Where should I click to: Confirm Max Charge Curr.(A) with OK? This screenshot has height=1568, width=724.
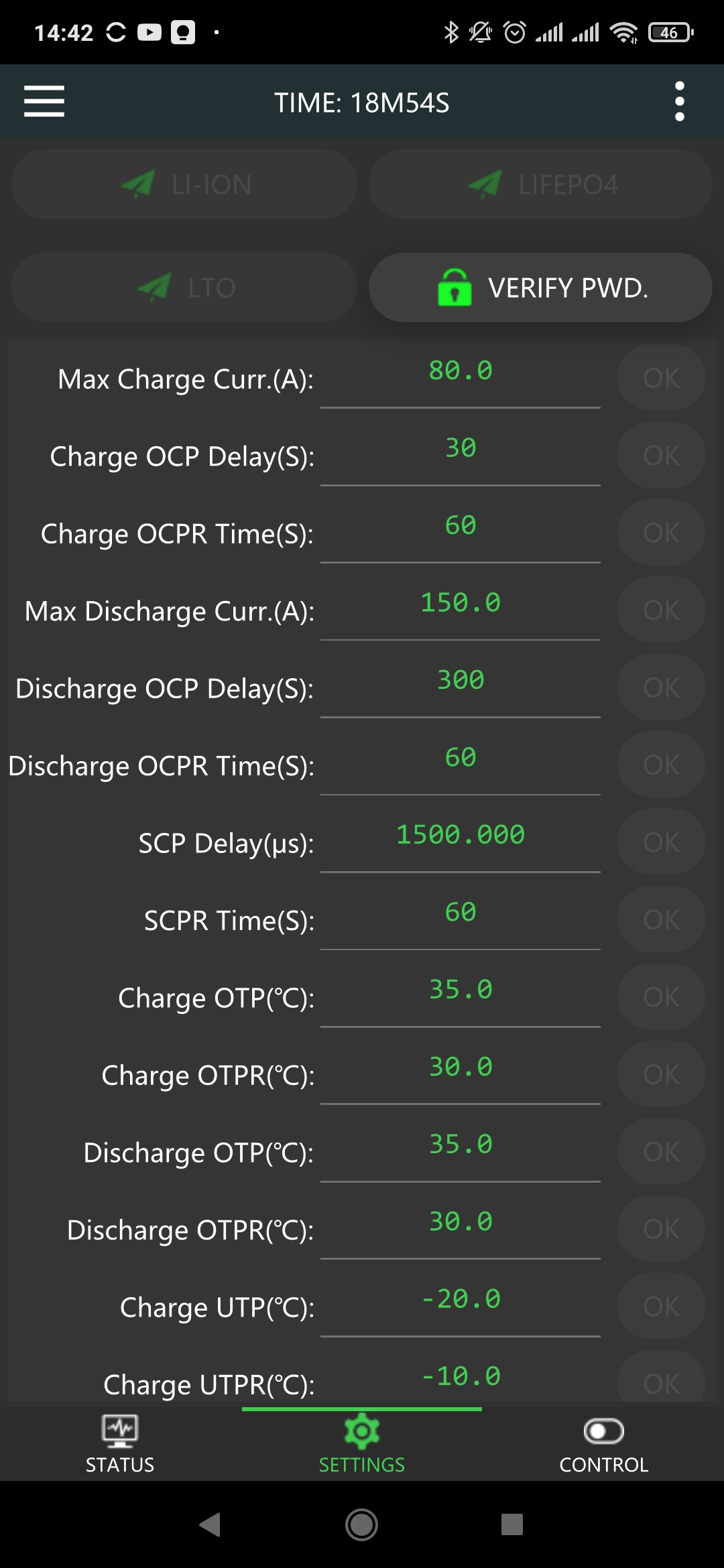pyautogui.click(x=661, y=378)
